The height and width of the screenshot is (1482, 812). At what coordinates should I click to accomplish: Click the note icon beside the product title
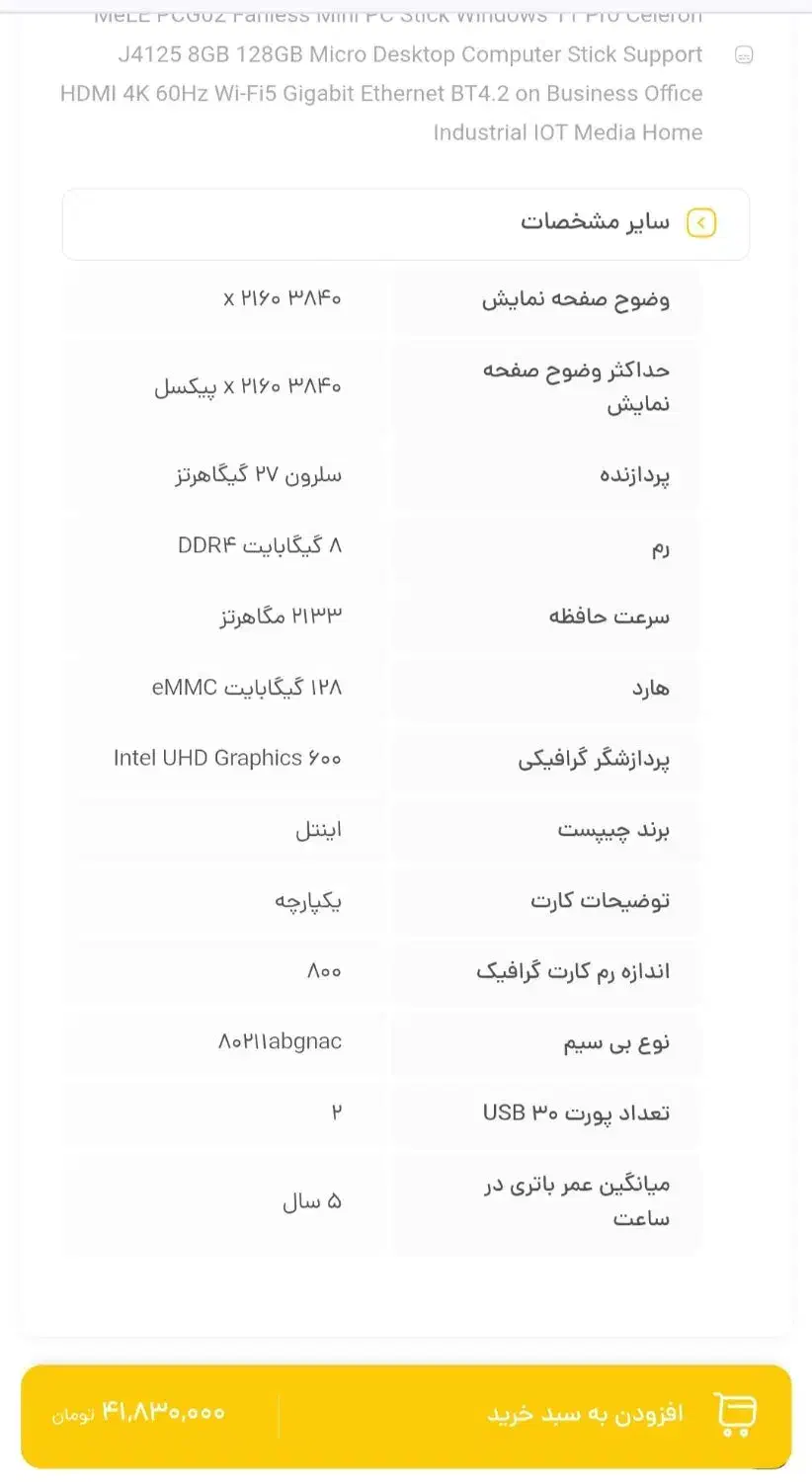743,55
